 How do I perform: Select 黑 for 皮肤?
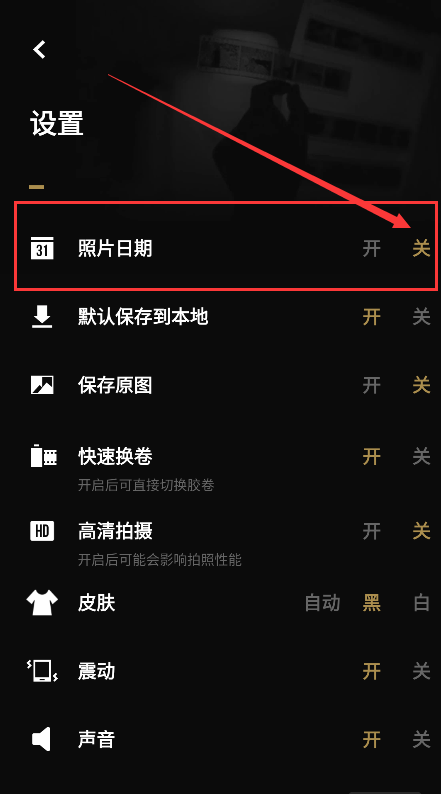371,603
